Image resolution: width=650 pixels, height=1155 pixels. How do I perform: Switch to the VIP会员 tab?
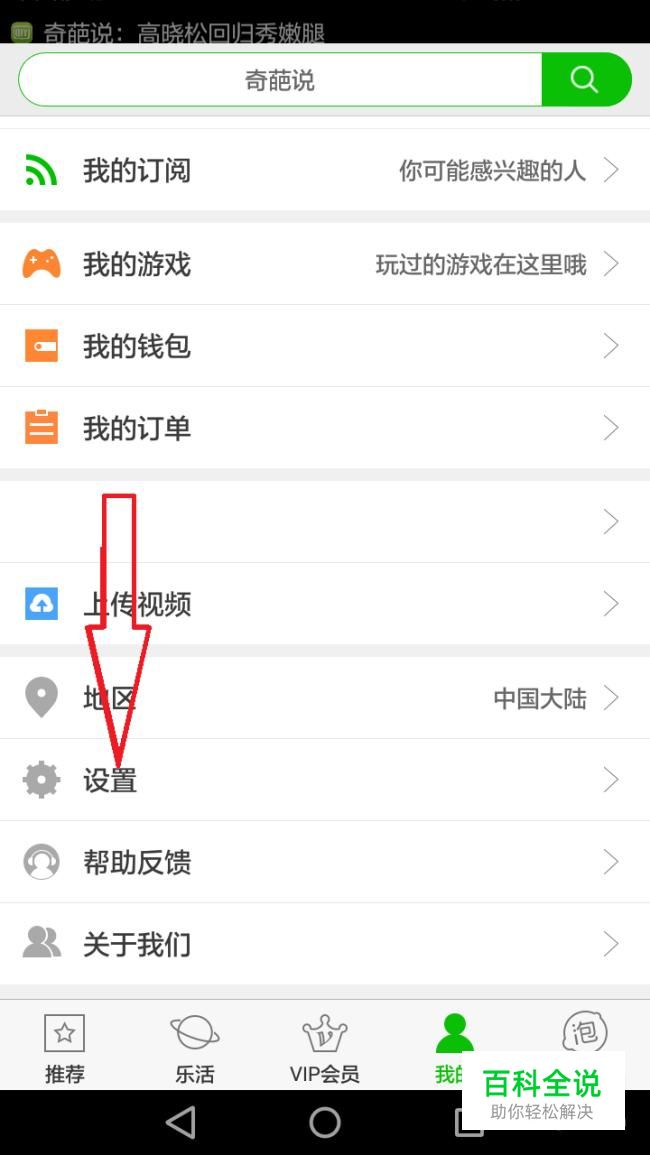click(x=325, y=1047)
